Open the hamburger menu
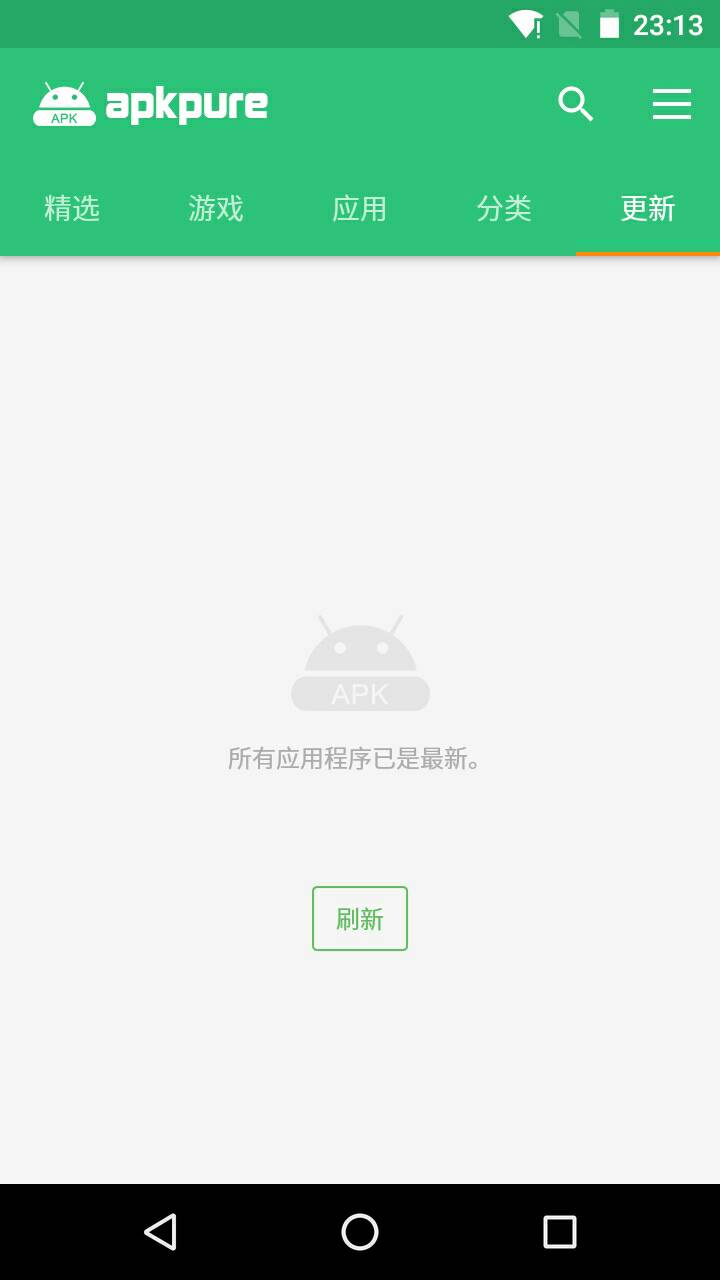 coord(672,104)
